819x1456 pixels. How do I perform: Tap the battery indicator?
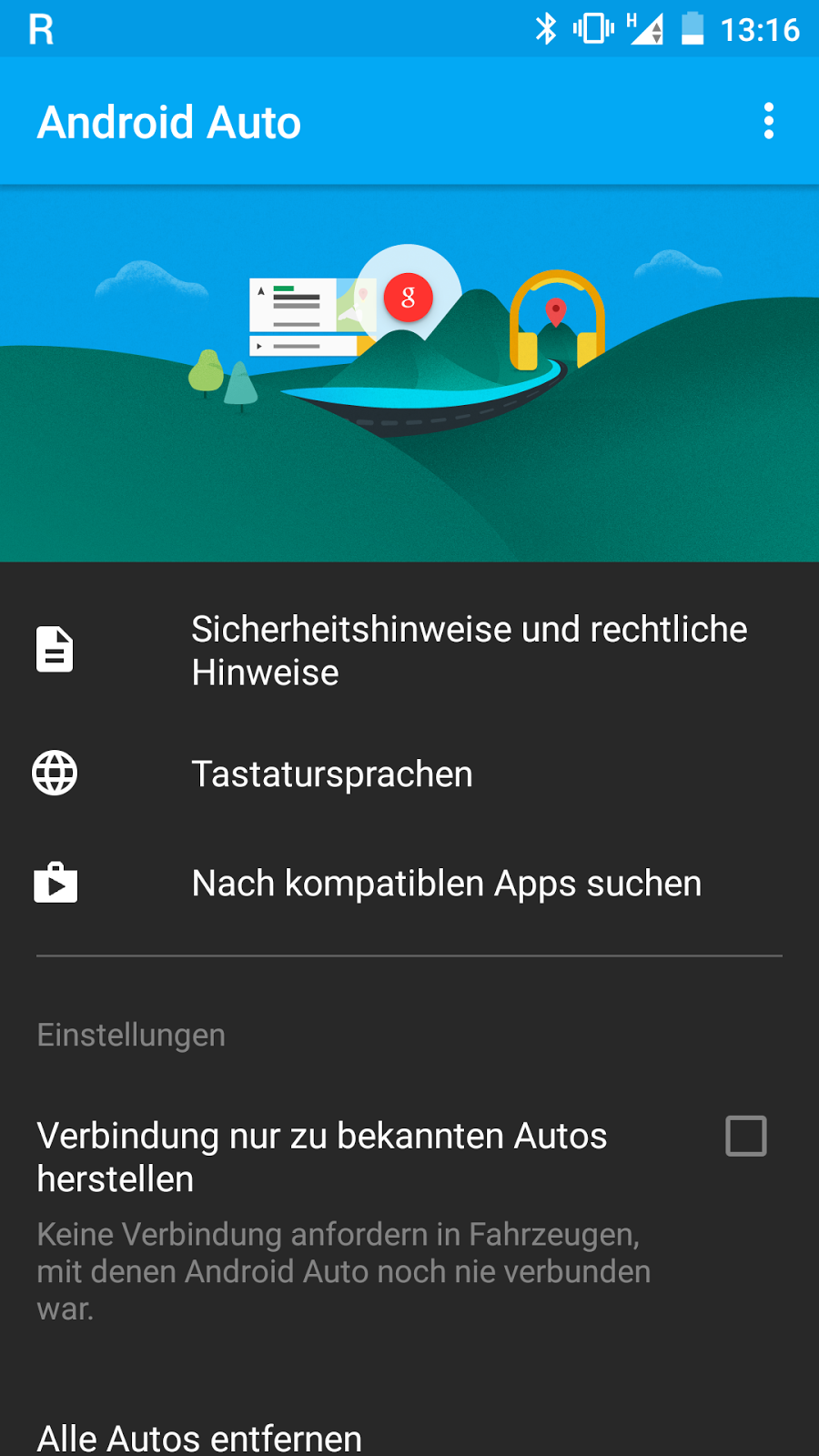[693, 28]
